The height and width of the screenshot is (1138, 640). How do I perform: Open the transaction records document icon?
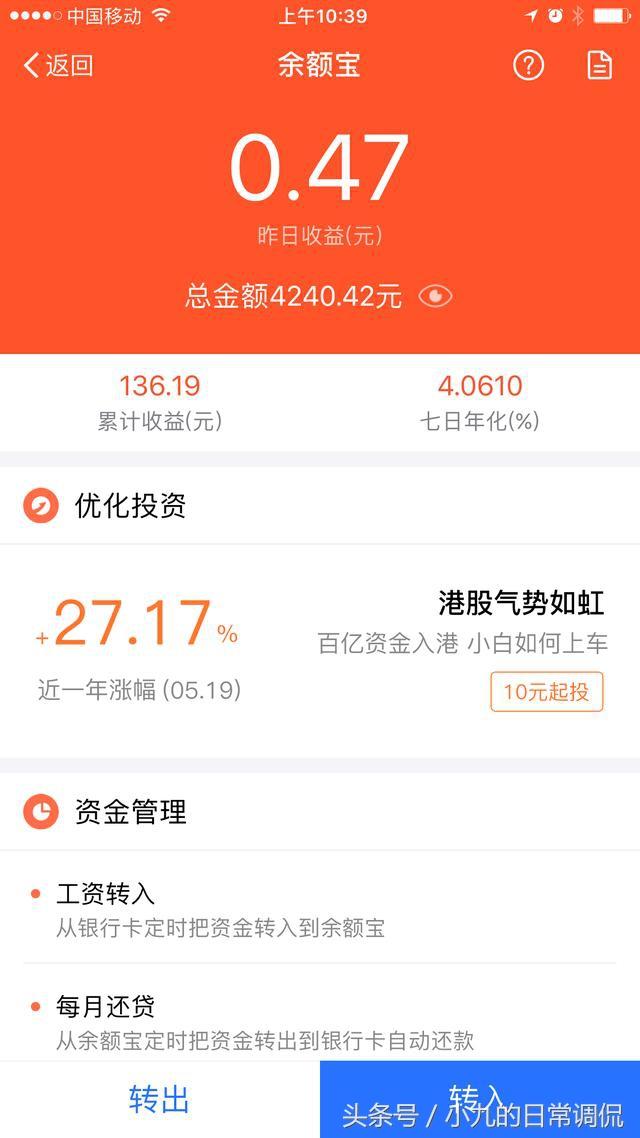point(598,66)
